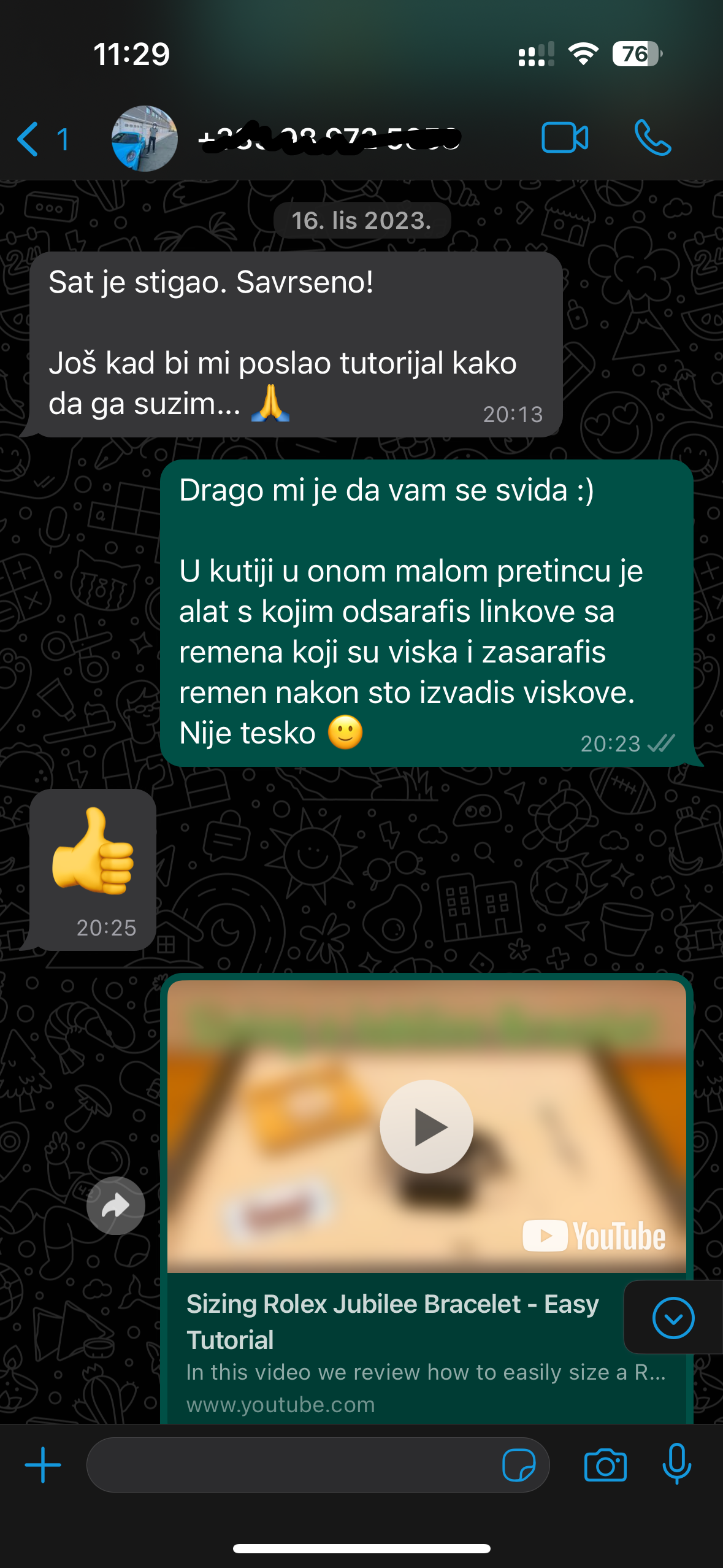Image resolution: width=723 pixels, height=1568 pixels.
Task: Record a voice message with the microphone
Action: [x=677, y=1464]
